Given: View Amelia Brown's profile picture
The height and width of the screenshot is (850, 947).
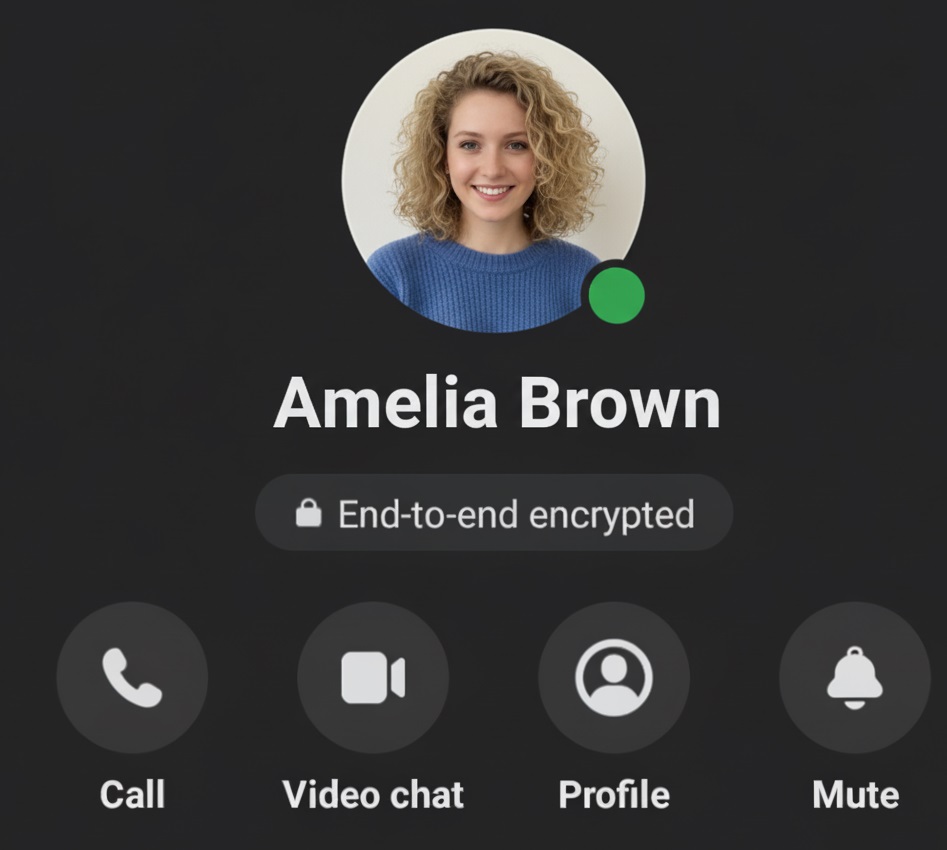Looking at the screenshot, I should pyautogui.click(x=493, y=180).
